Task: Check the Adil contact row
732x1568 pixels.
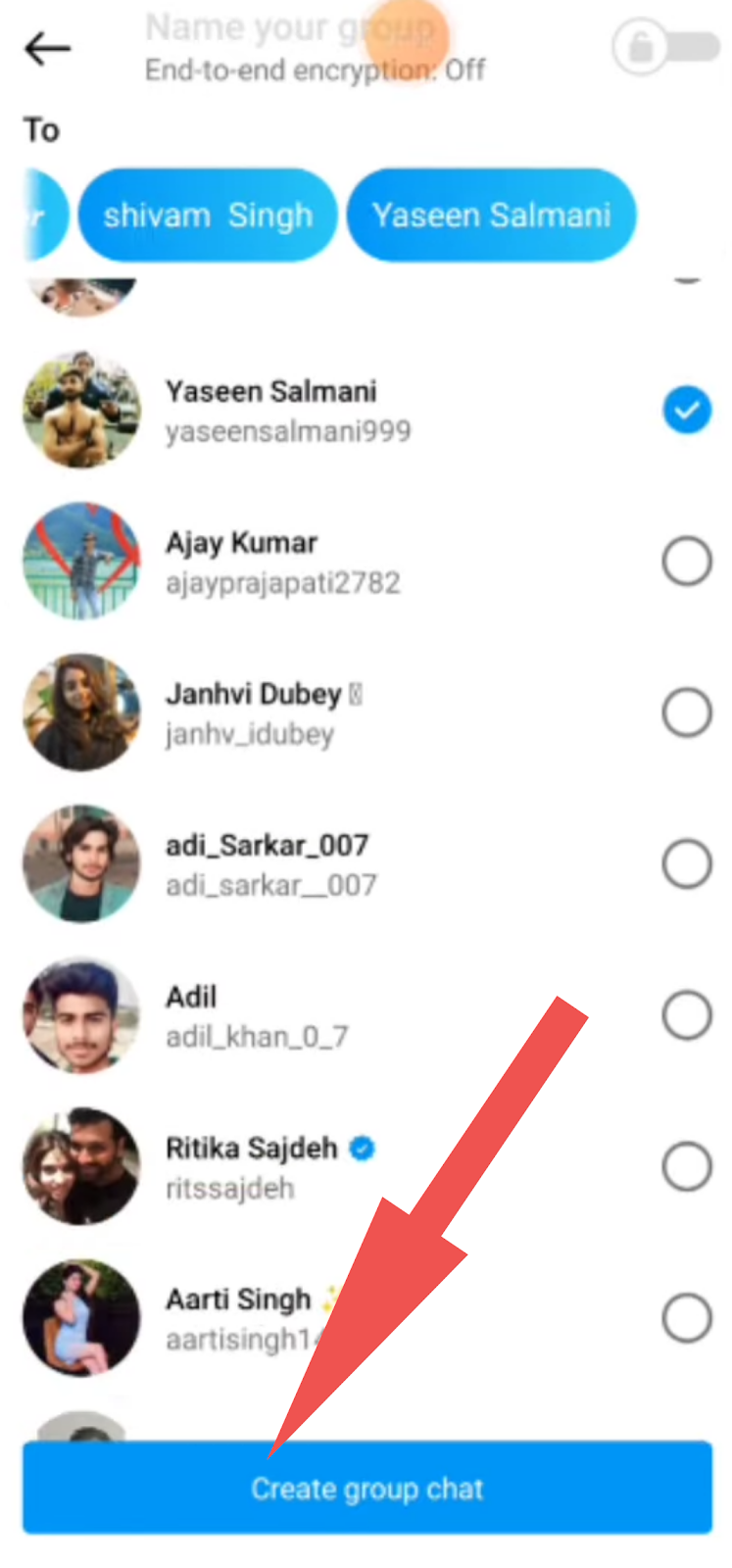Action: [687, 1015]
